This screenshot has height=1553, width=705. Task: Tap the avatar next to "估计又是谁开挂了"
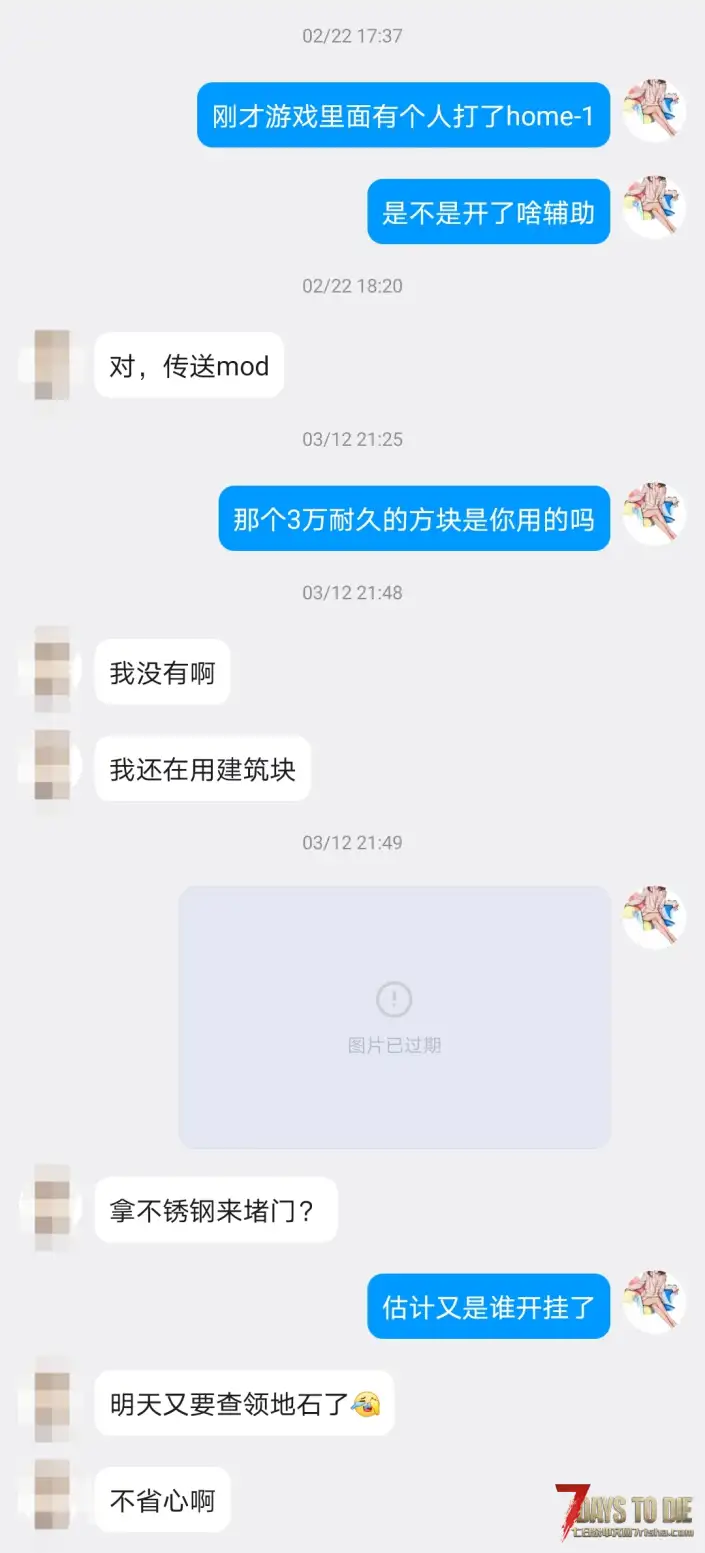654,1304
